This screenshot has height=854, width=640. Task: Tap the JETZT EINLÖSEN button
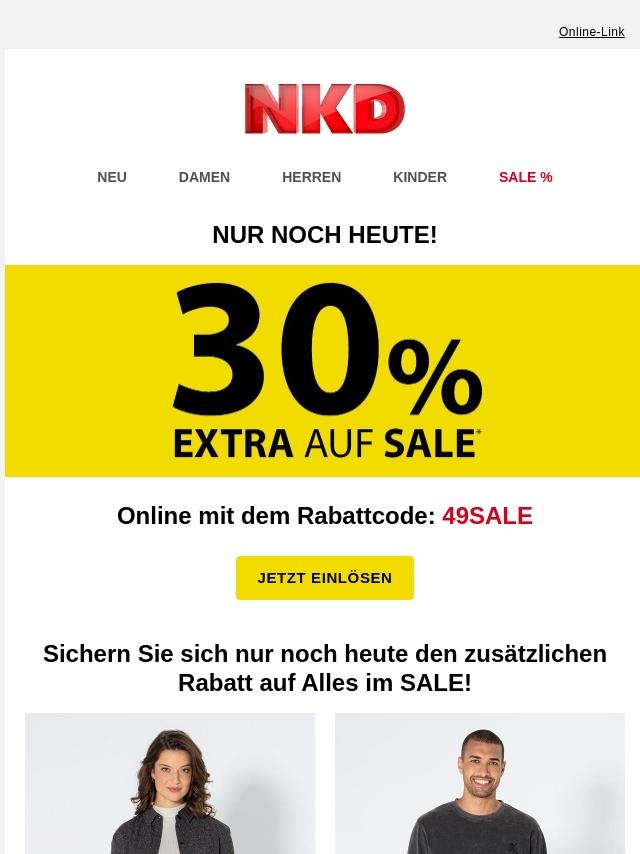(x=325, y=578)
